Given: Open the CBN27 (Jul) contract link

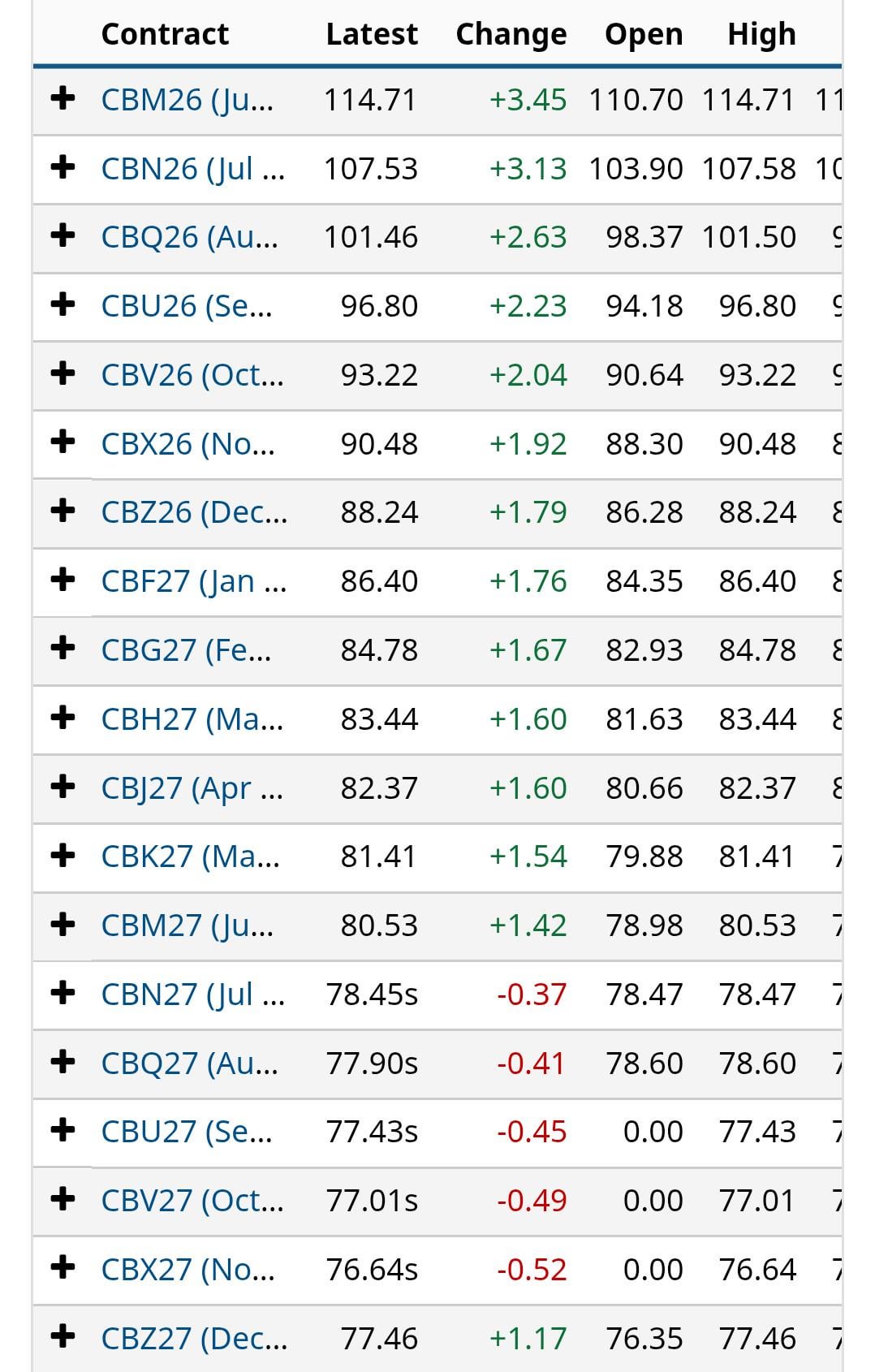Looking at the screenshot, I should tap(192, 994).
